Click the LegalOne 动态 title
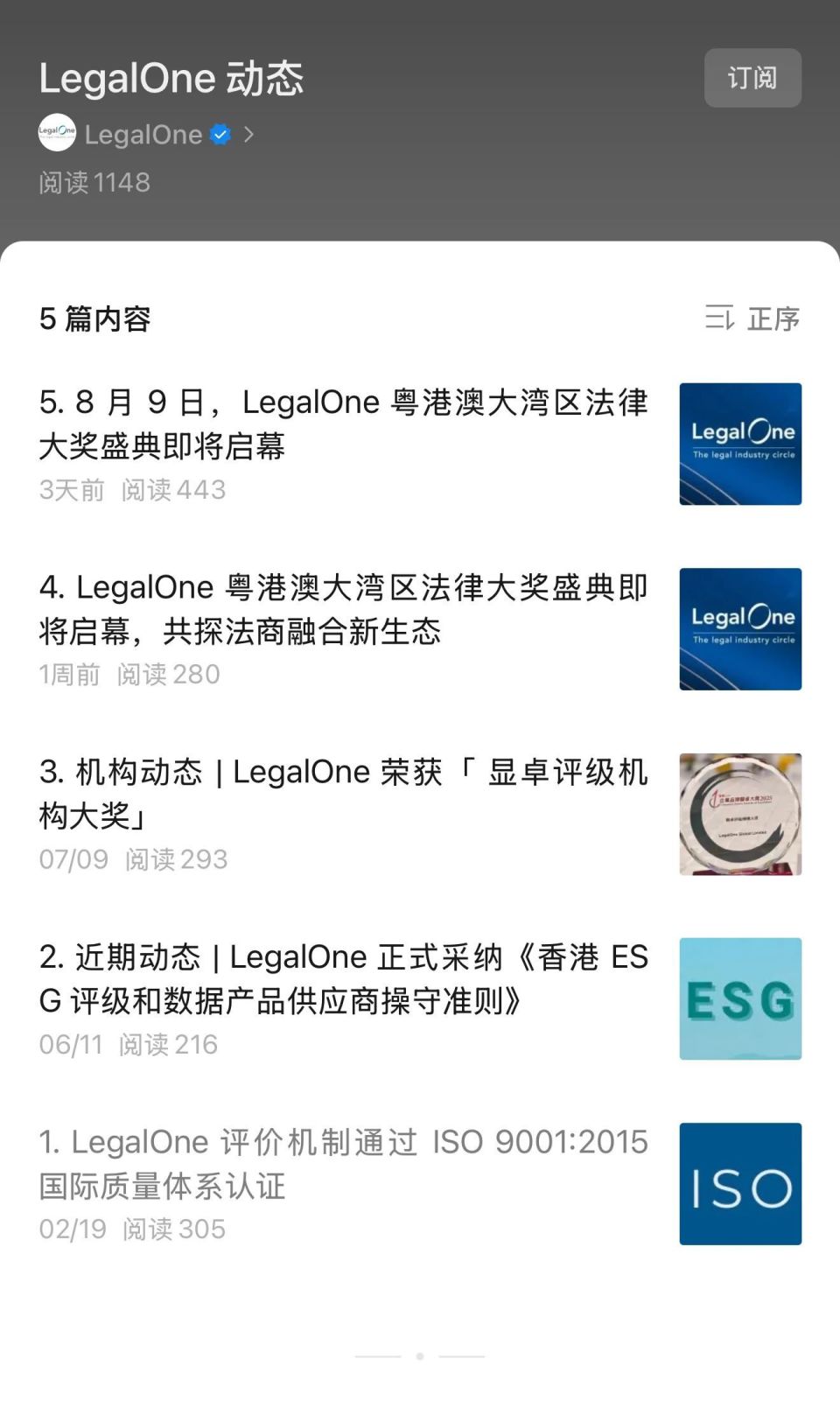 click(172, 77)
